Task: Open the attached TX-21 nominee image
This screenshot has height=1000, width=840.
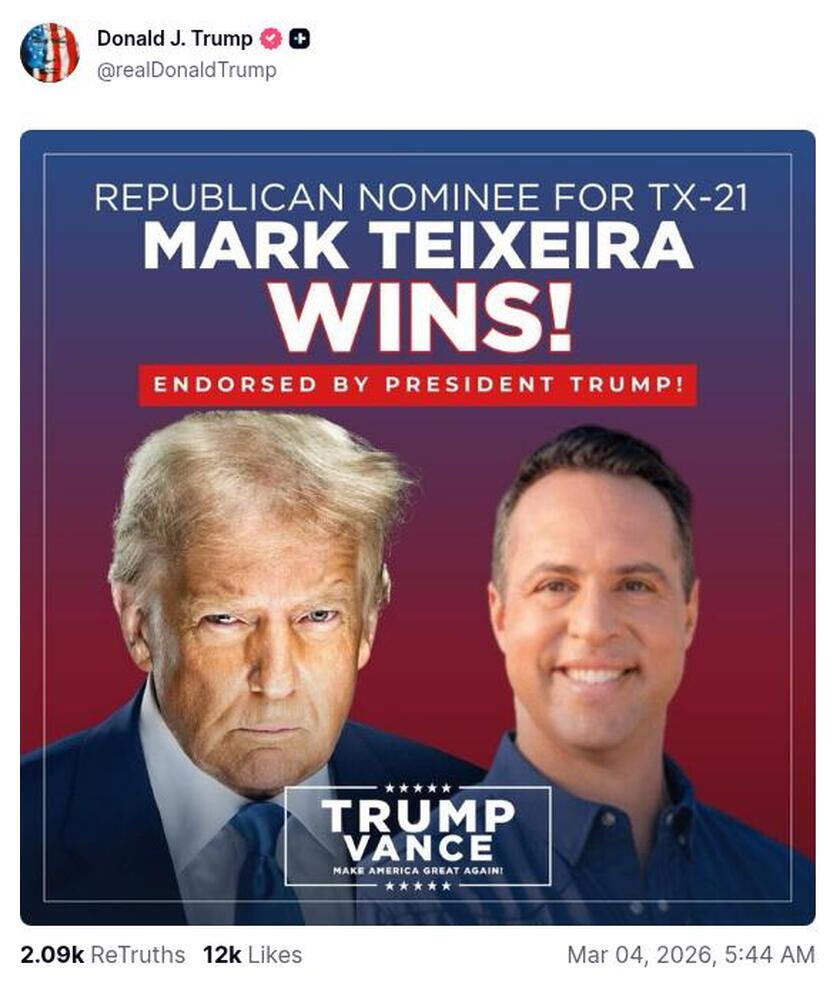Action: point(417,527)
